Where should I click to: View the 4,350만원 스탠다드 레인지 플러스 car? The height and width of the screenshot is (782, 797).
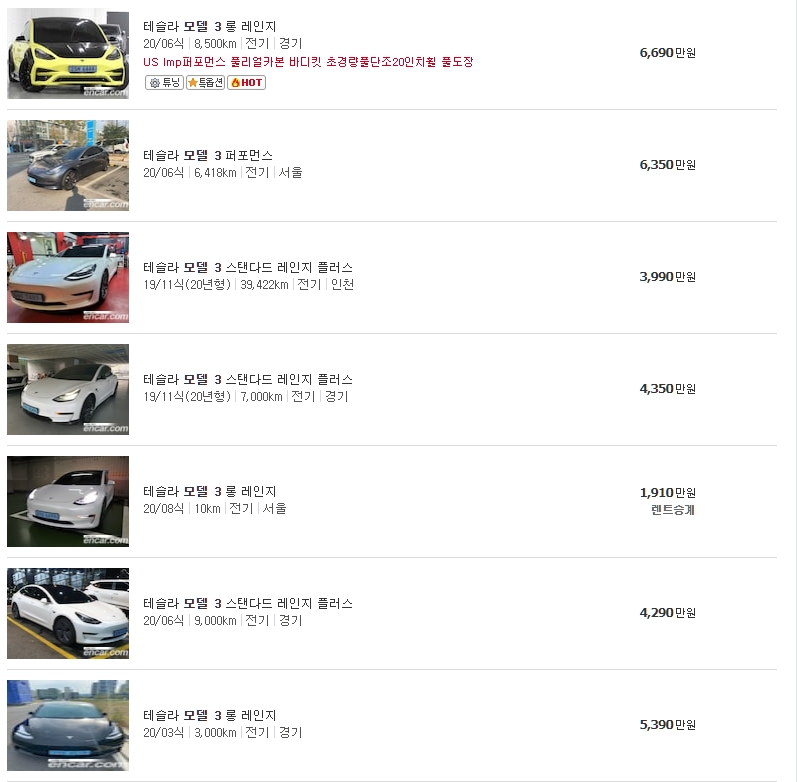(x=248, y=379)
